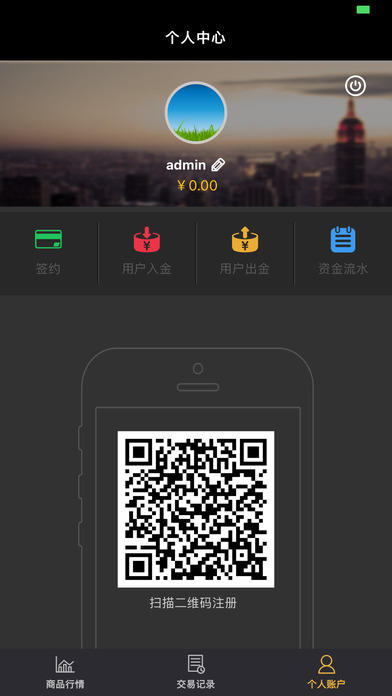Open 签约 contract signing
Screen dimensions: 392x696
tap(48, 252)
